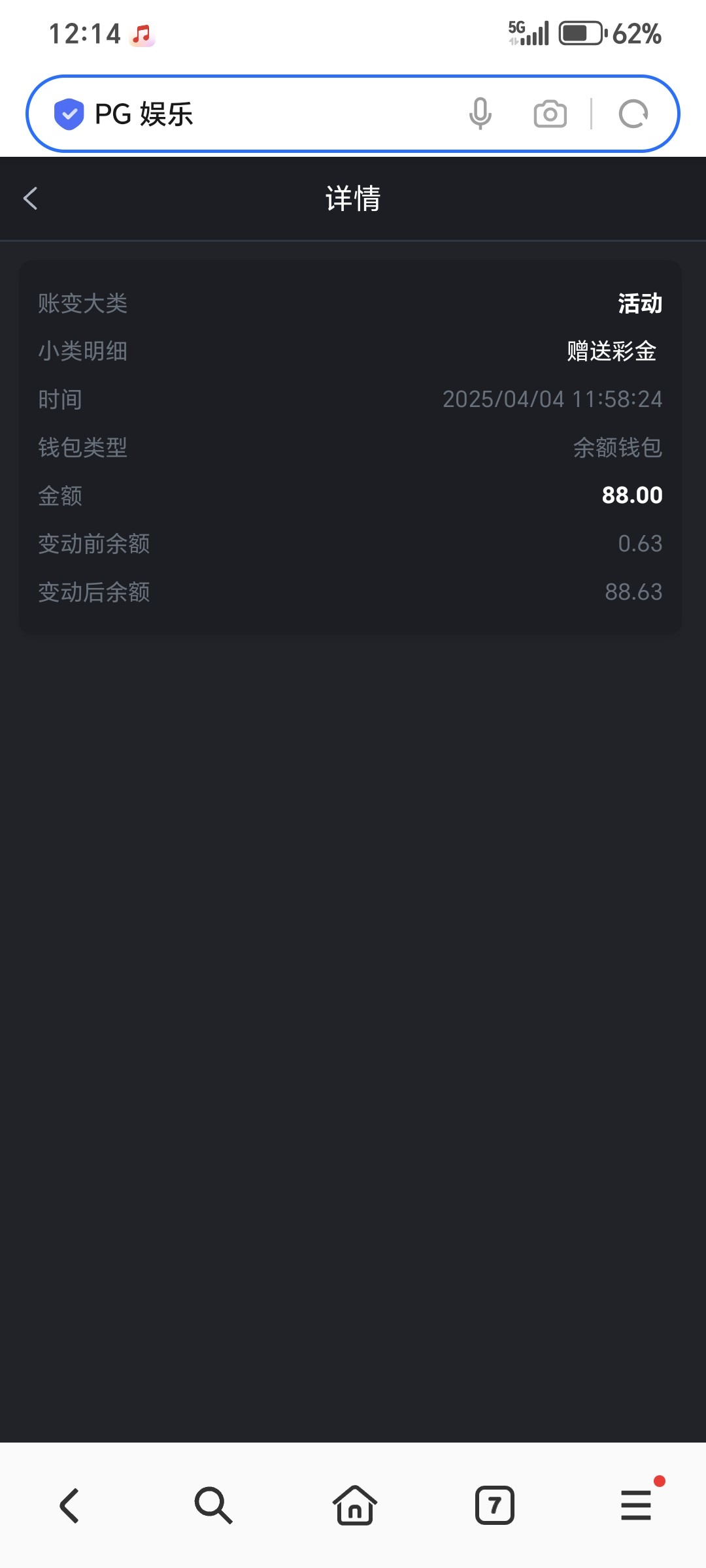This screenshot has height=1568, width=706.
Task: Navigate back with the browser toolbar arrow
Action: [69, 1505]
